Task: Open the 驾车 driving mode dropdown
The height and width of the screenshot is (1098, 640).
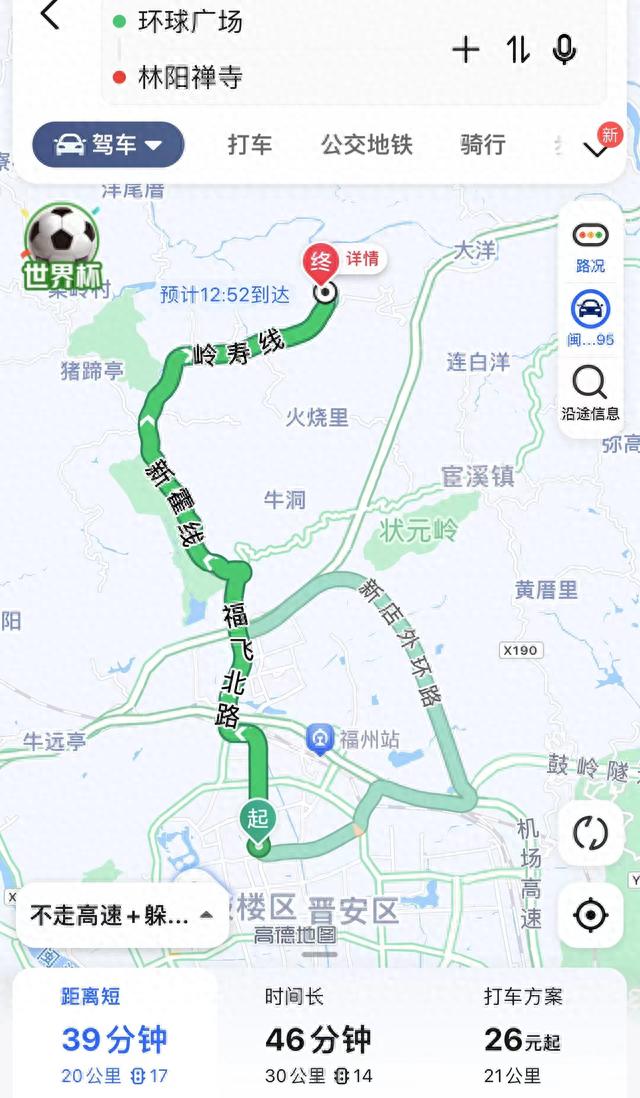Action: (109, 145)
